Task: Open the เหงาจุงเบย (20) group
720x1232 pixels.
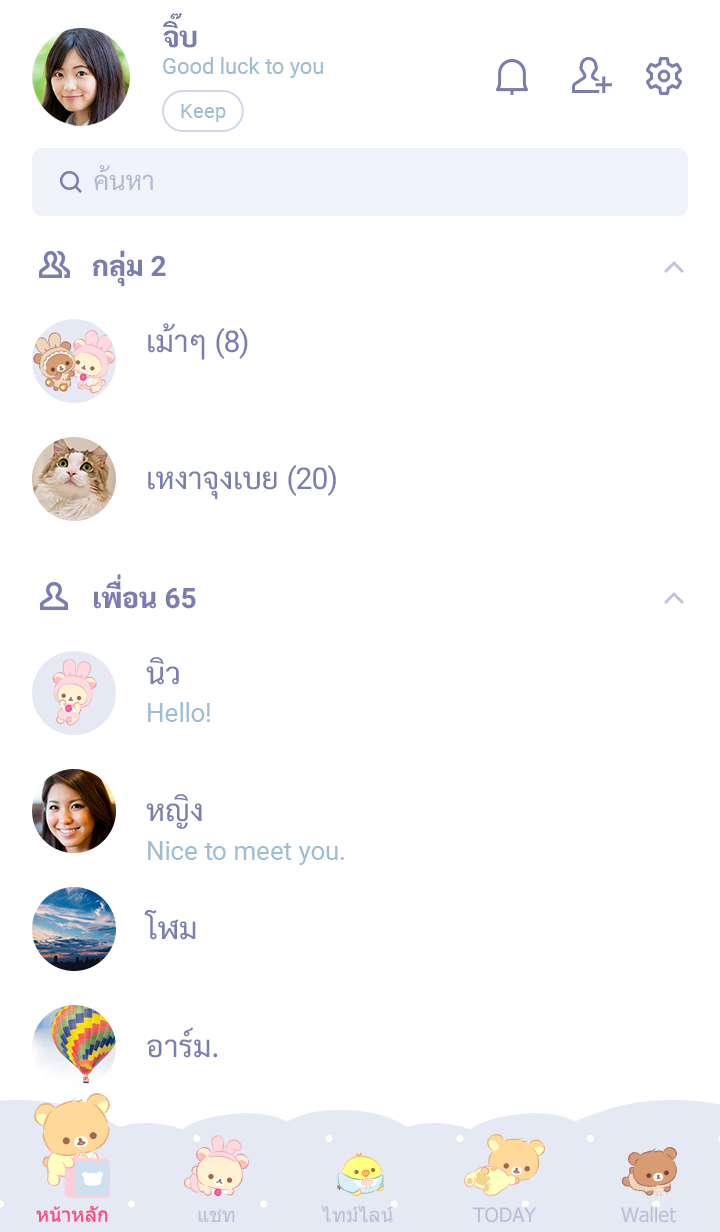Action: coord(241,480)
